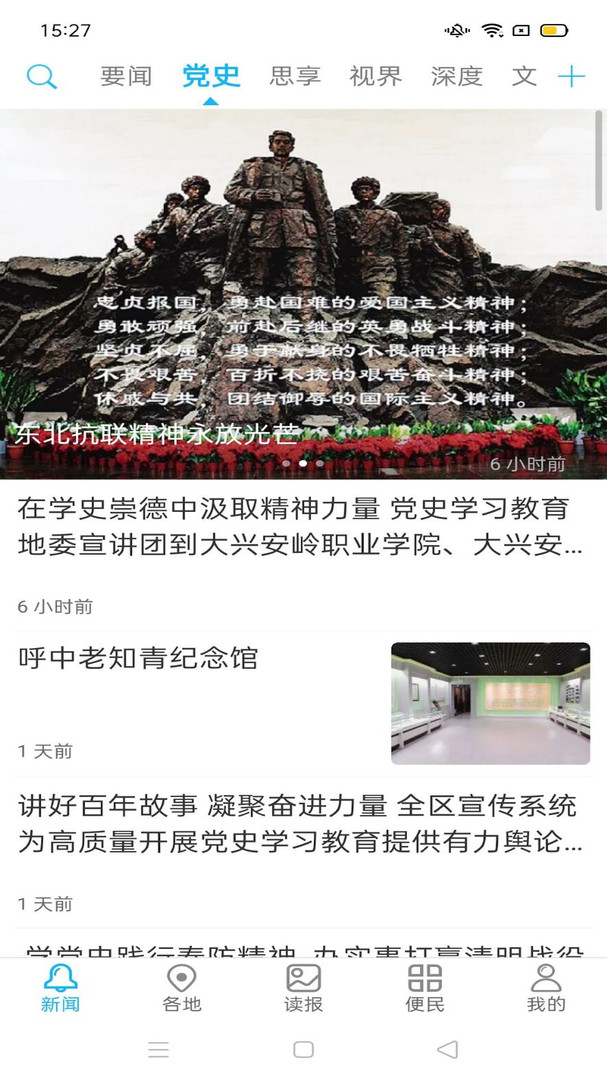Open the 便民 tab
The width and height of the screenshot is (607, 1080).
click(425, 988)
